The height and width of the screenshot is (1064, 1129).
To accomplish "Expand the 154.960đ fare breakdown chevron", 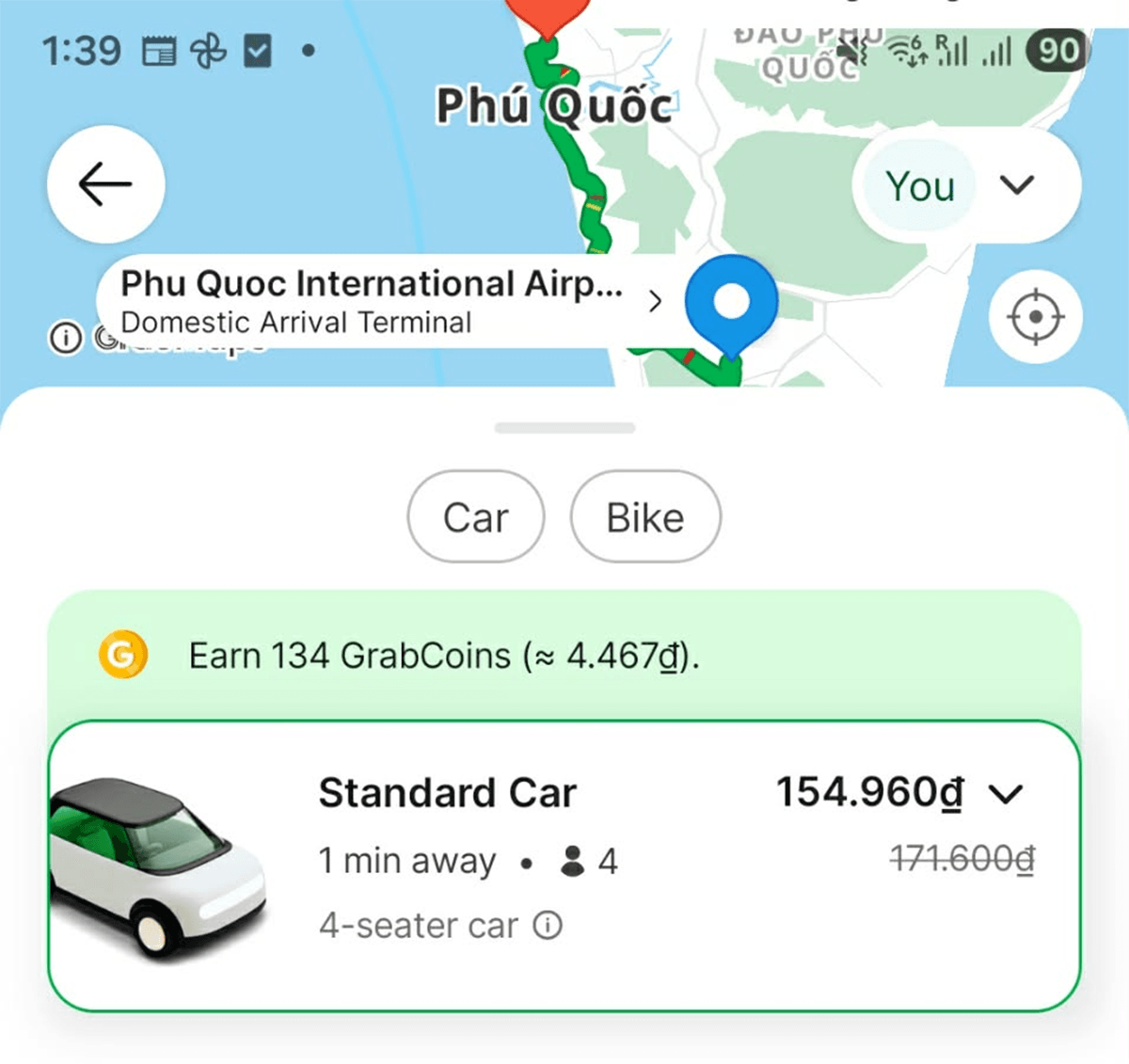I will click(x=1006, y=795).
